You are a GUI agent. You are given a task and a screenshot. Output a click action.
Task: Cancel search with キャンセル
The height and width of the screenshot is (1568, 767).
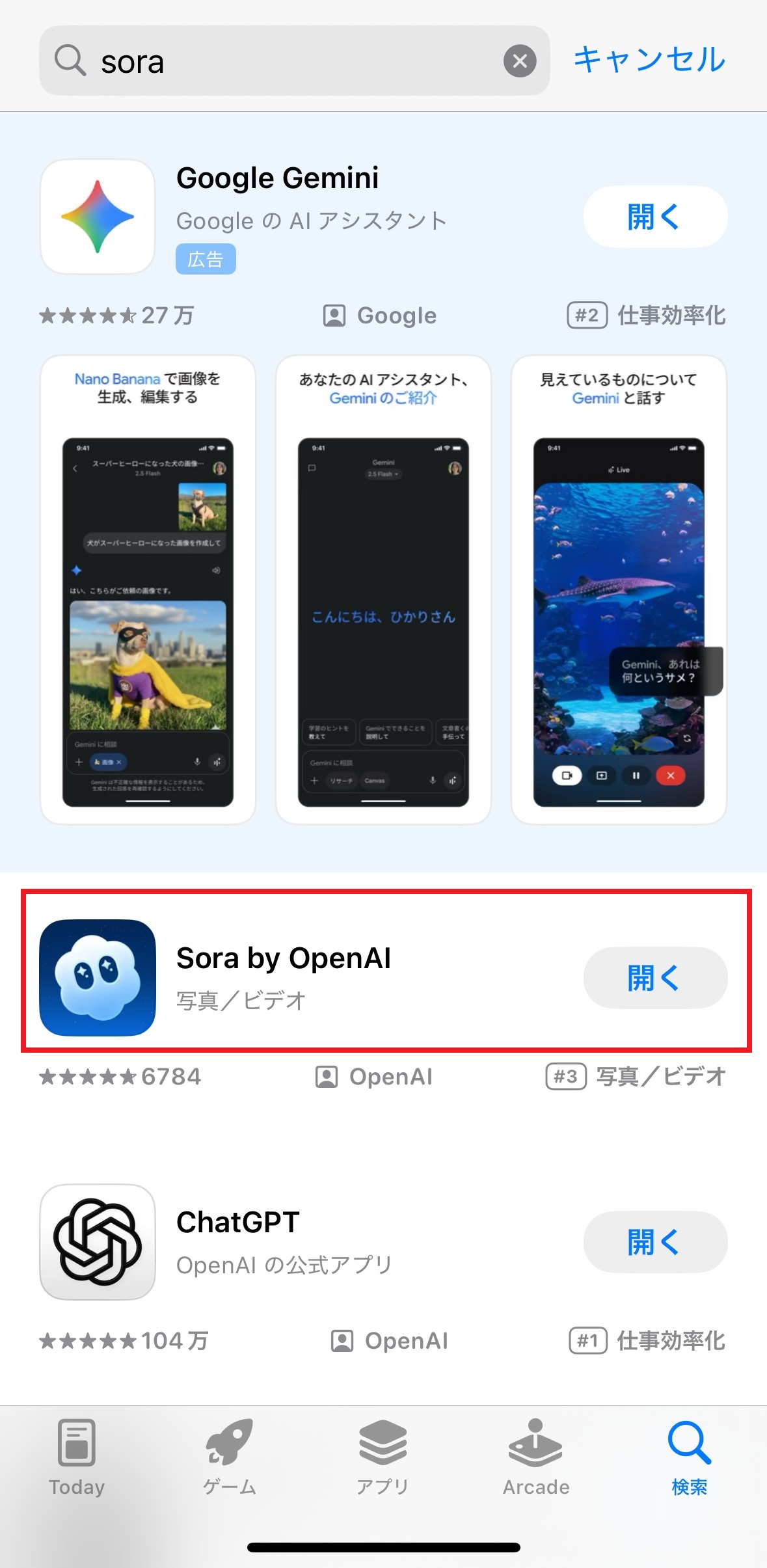pyautogui.click(x=649, y=60)
